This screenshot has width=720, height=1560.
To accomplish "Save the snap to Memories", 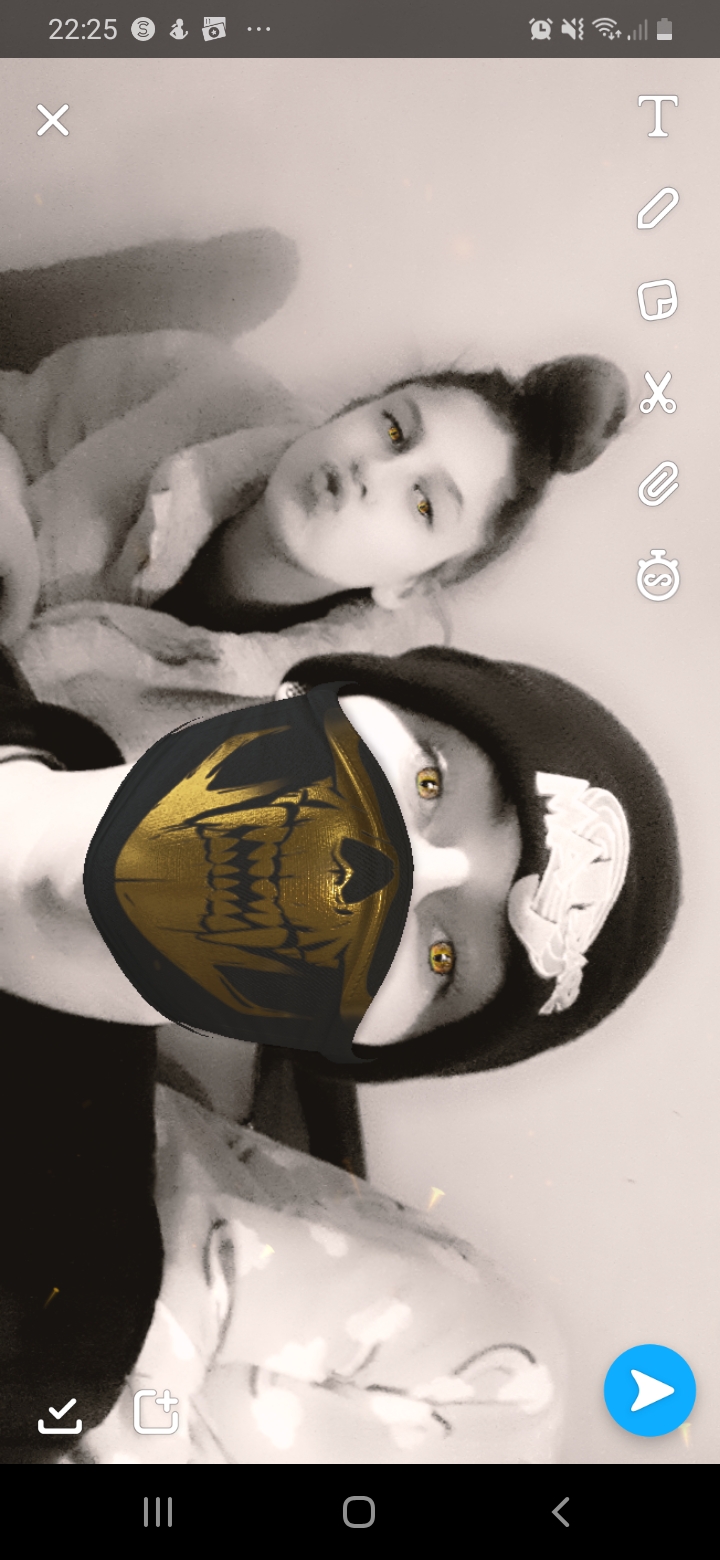I will (60, 1414).
